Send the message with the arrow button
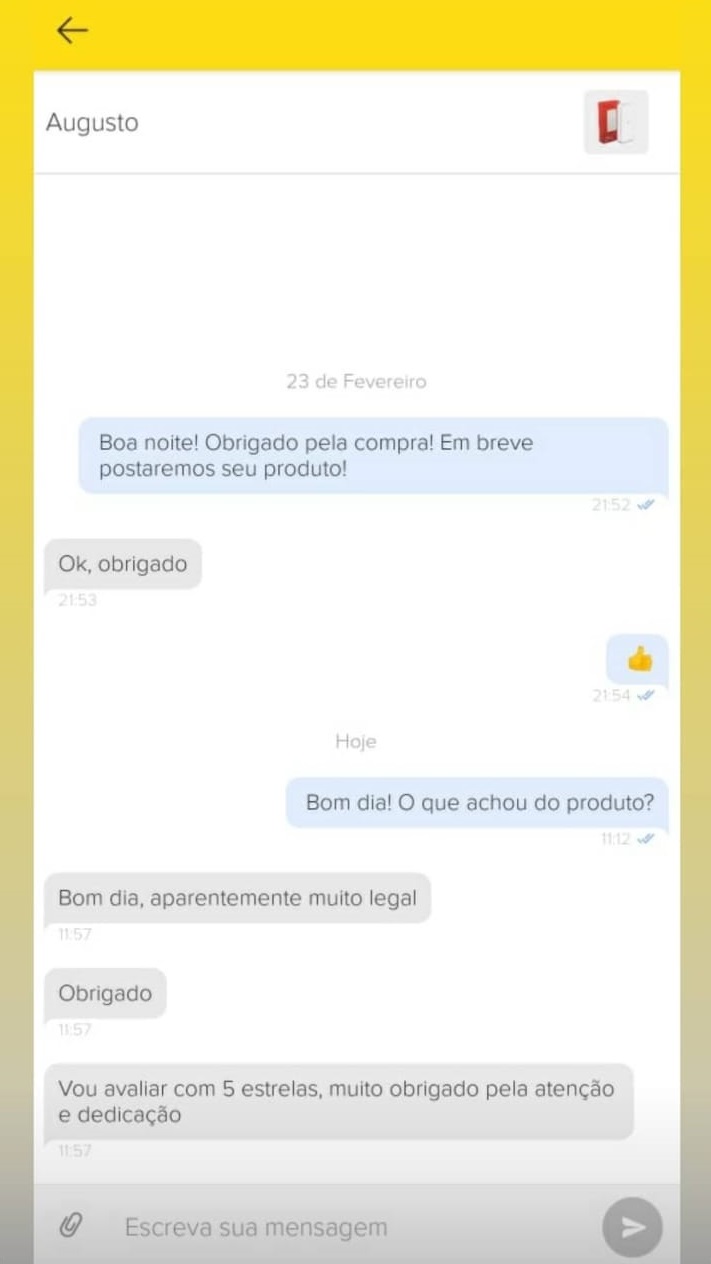The height and width of the screenshot is (1264, 711). coord(632,1227)
